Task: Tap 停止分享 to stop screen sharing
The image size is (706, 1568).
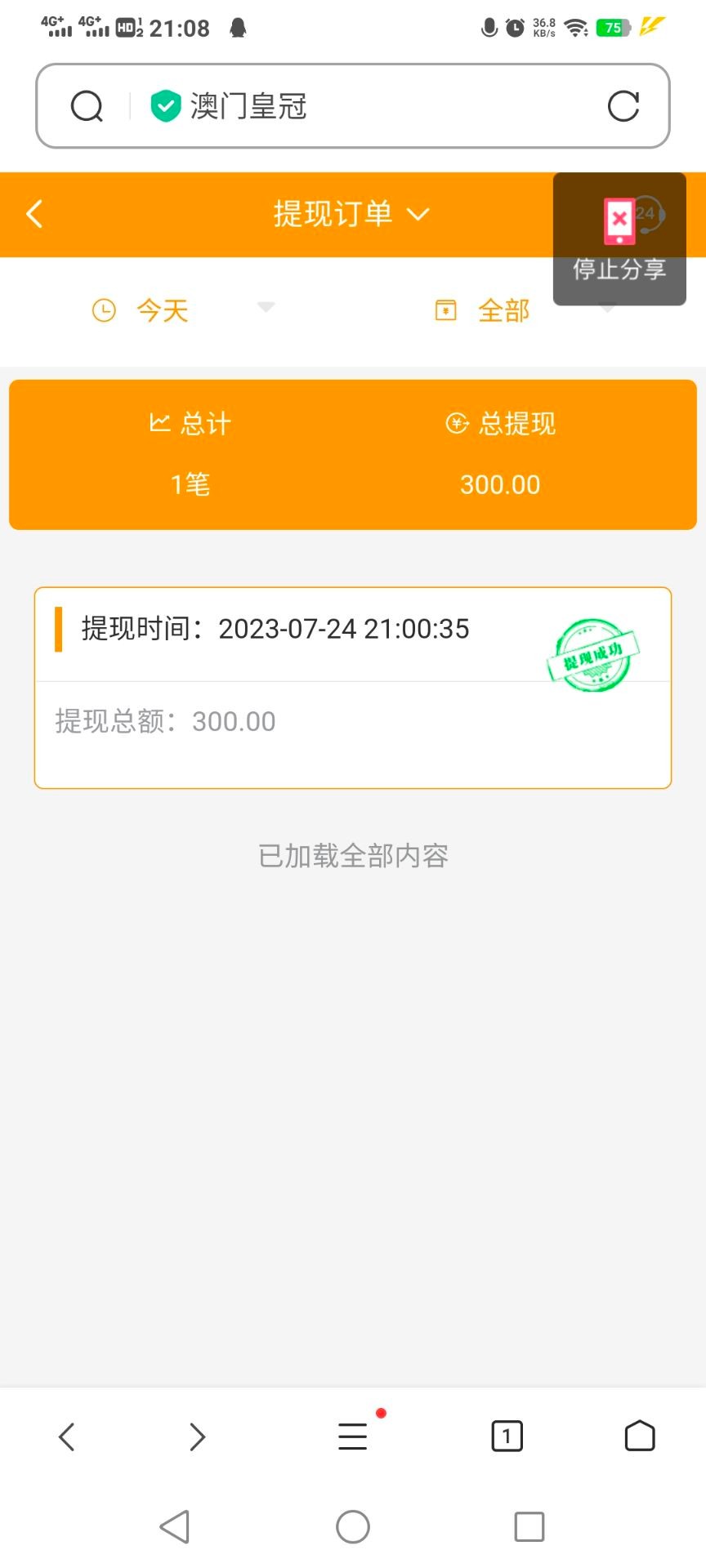Action: point(619,240)
